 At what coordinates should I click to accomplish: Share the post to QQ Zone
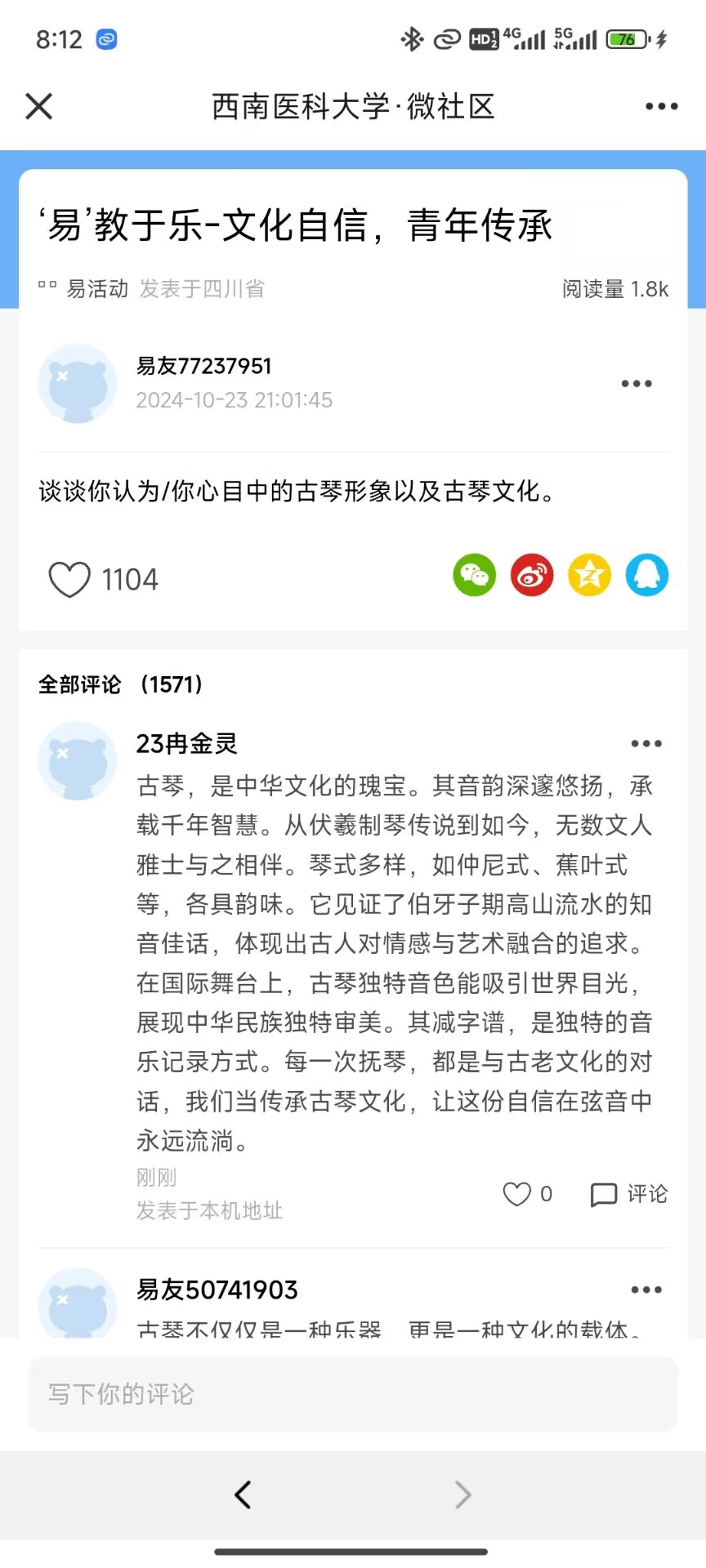coord(589,575)
